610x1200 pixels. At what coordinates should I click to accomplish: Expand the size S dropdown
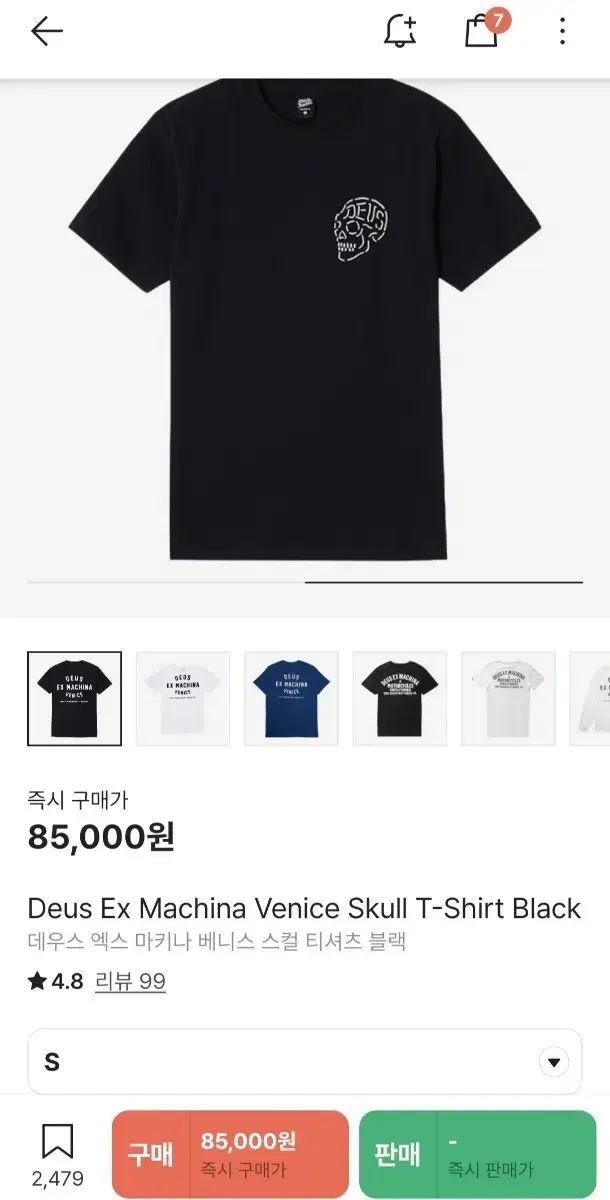[x=304, y=1061]
